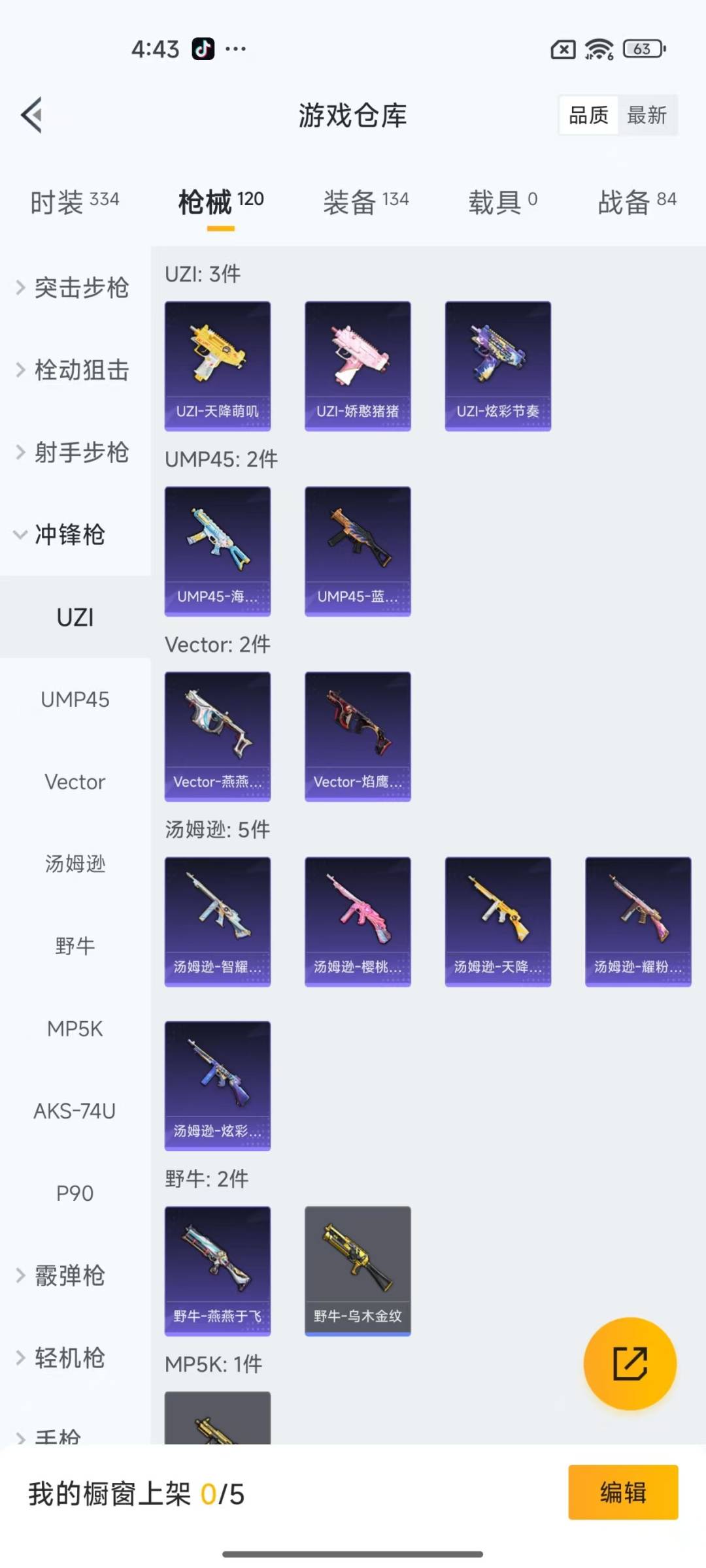Select UMP45 in the side list

tap(75, 699)
